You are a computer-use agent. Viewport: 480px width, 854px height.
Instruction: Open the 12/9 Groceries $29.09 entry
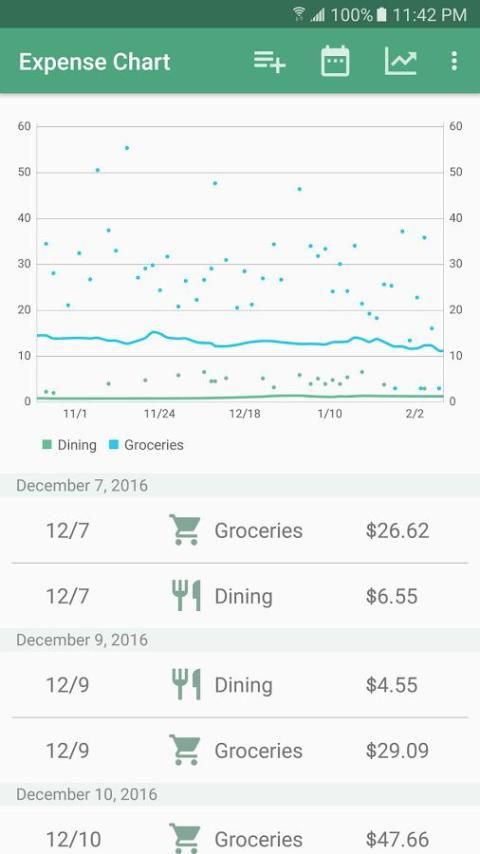[240, 751]
